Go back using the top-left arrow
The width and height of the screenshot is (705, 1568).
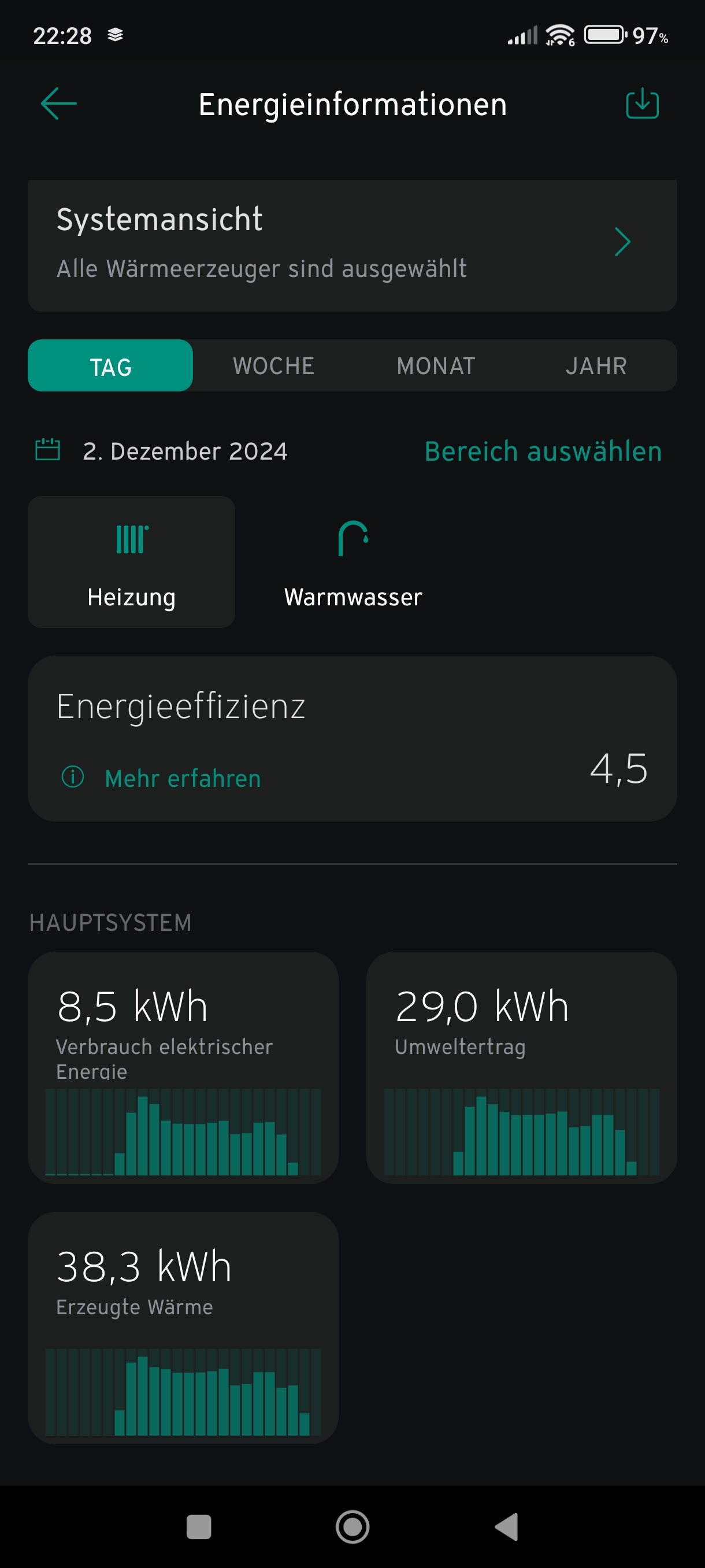click(58, 103)
